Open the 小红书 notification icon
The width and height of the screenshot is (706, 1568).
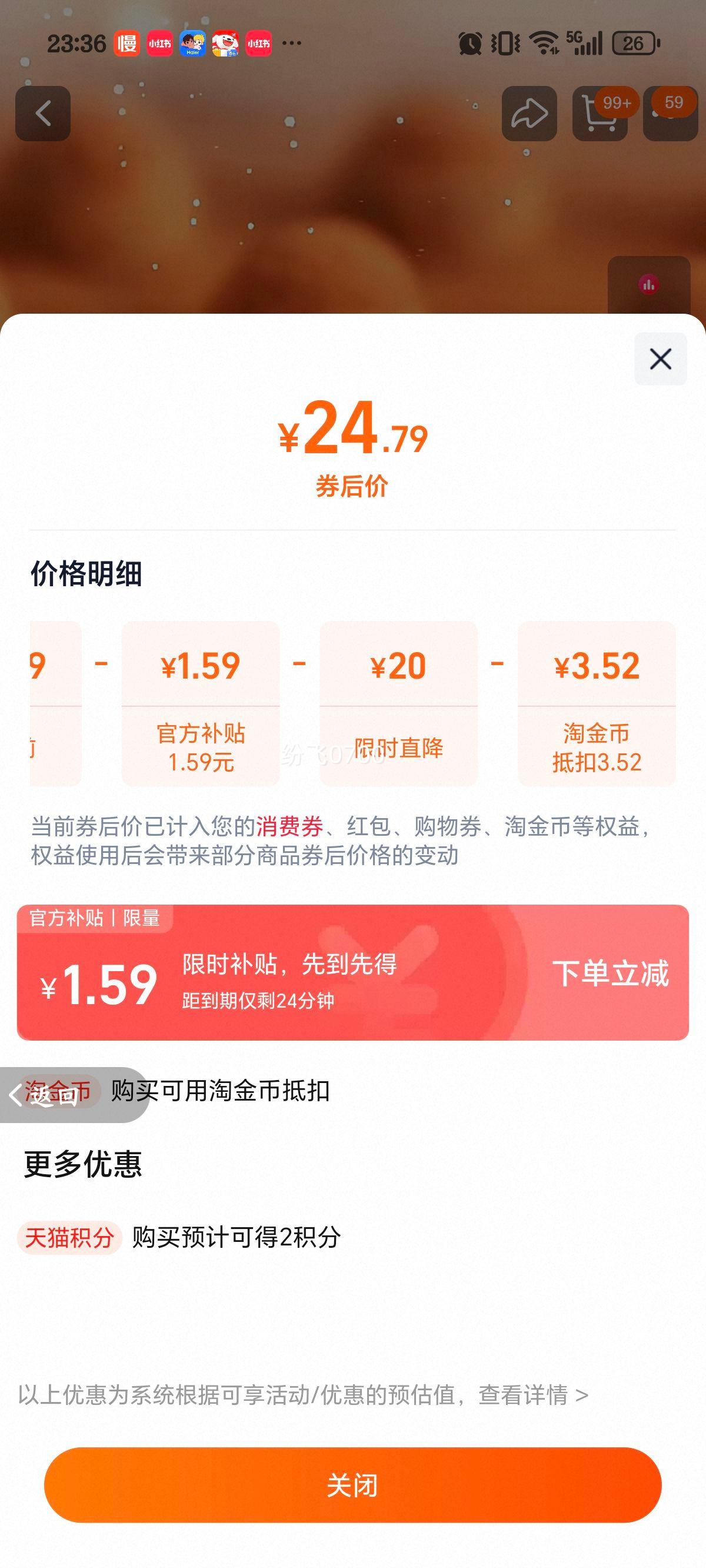159,42
